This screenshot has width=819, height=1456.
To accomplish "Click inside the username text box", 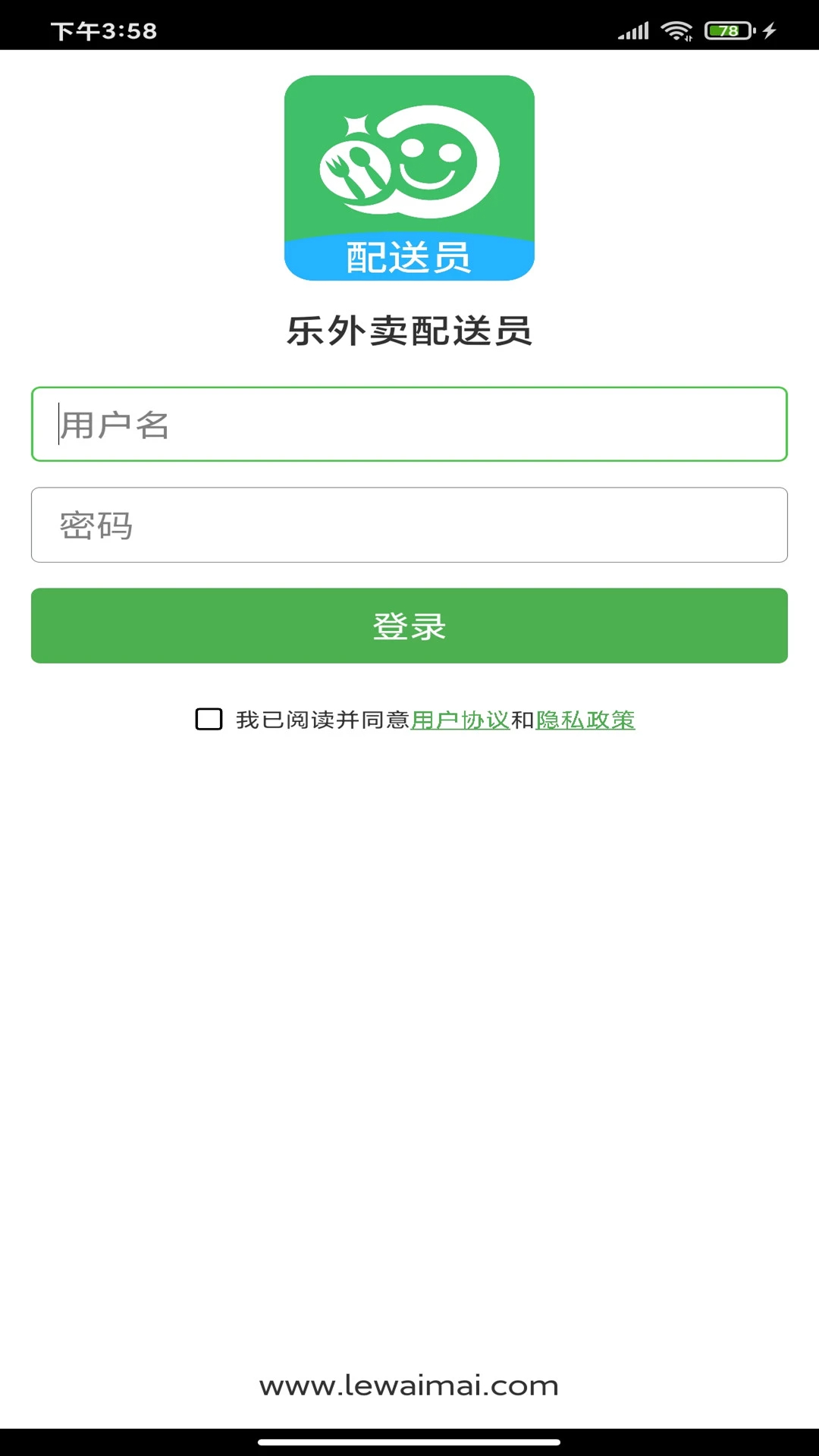I will point(409,425).
